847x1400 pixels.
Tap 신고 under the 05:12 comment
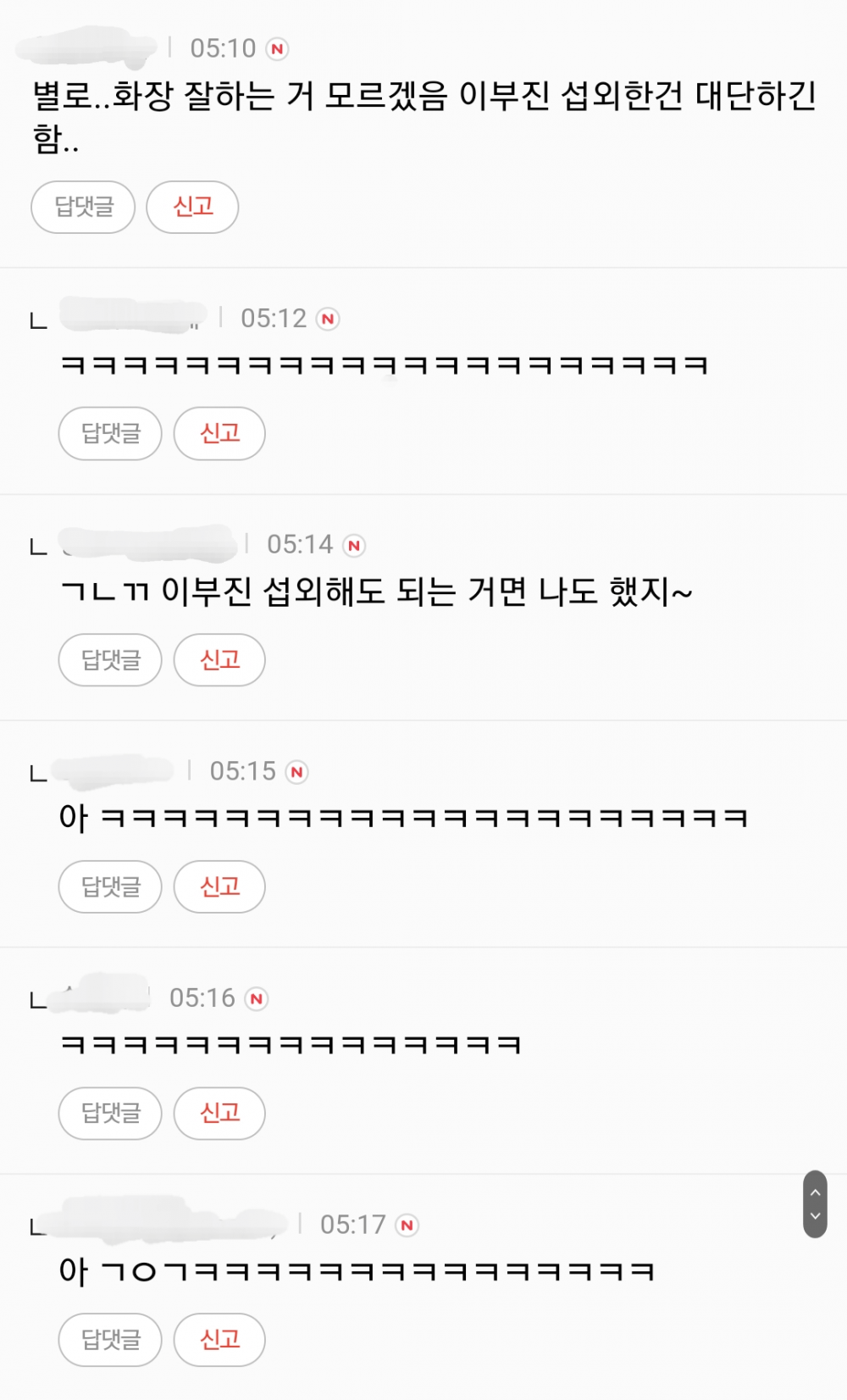pyautogui.click(x=219, y=434)
